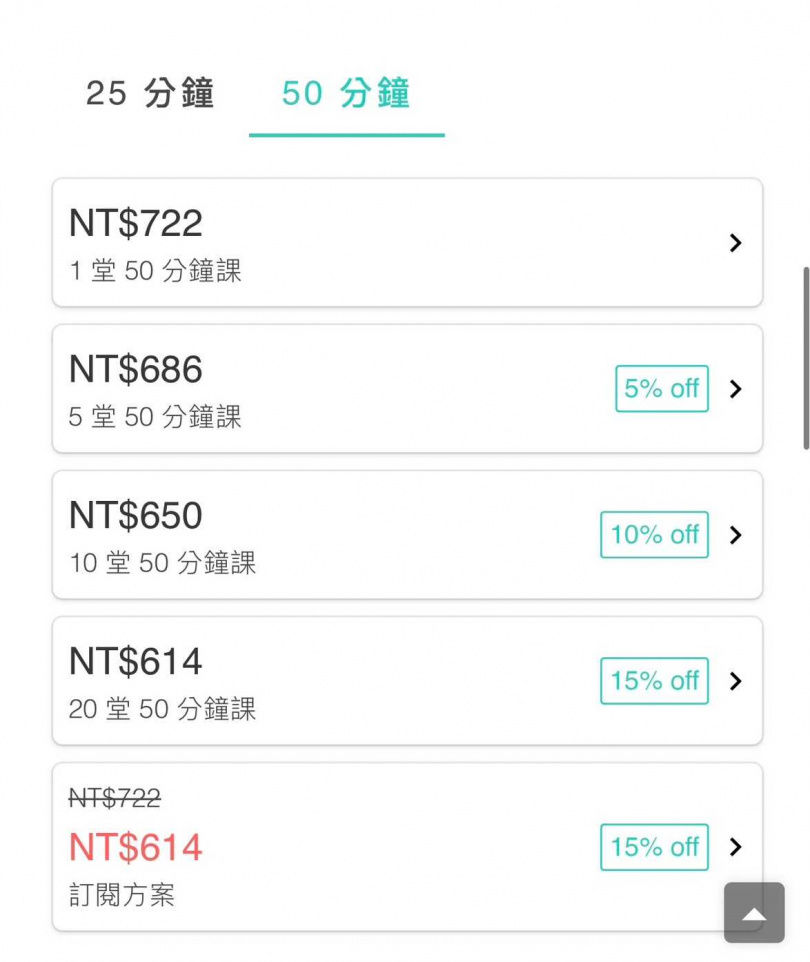Viewport: 810px width, 962px height.
Task: Click the 10% off discount badge
Action: point(653,535)
